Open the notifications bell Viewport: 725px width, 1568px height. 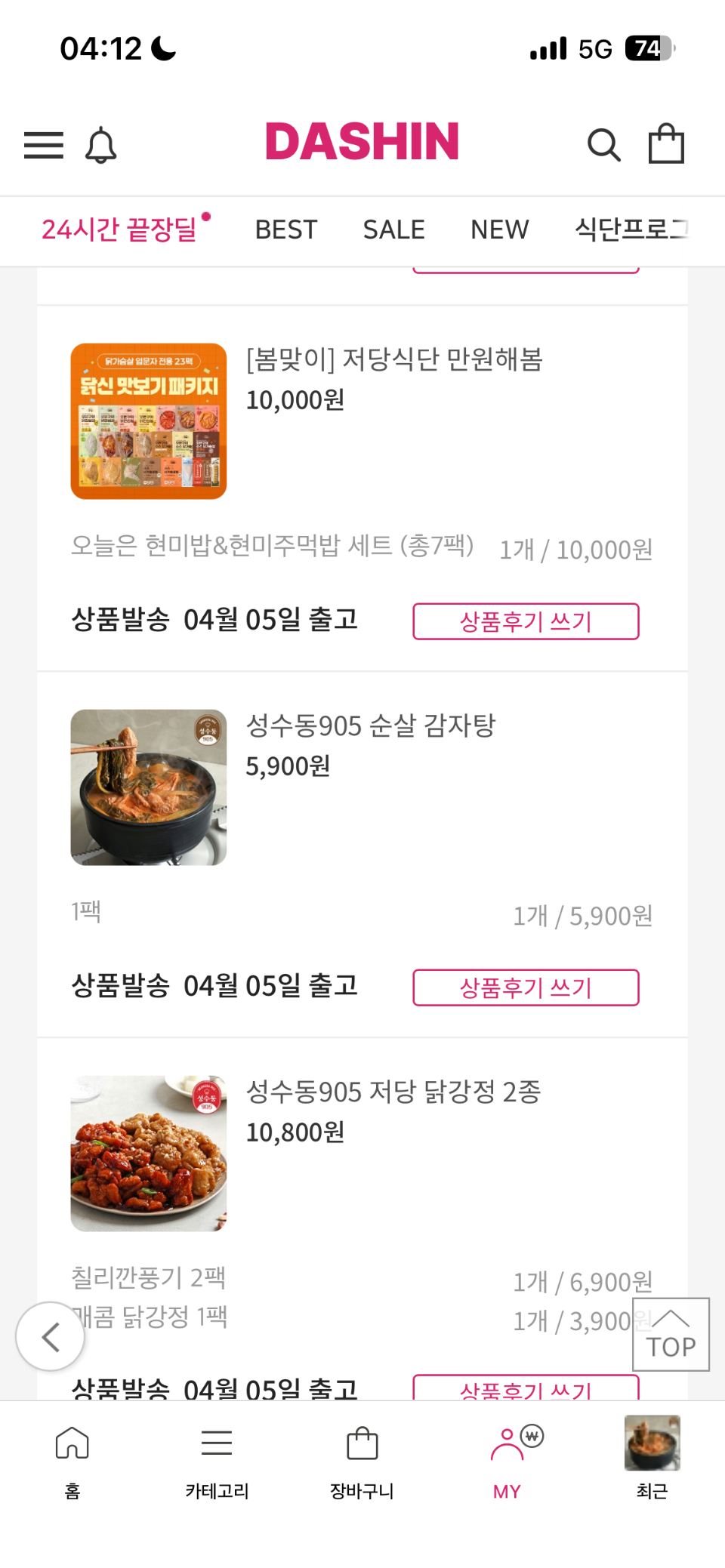[x=100, y=145]
